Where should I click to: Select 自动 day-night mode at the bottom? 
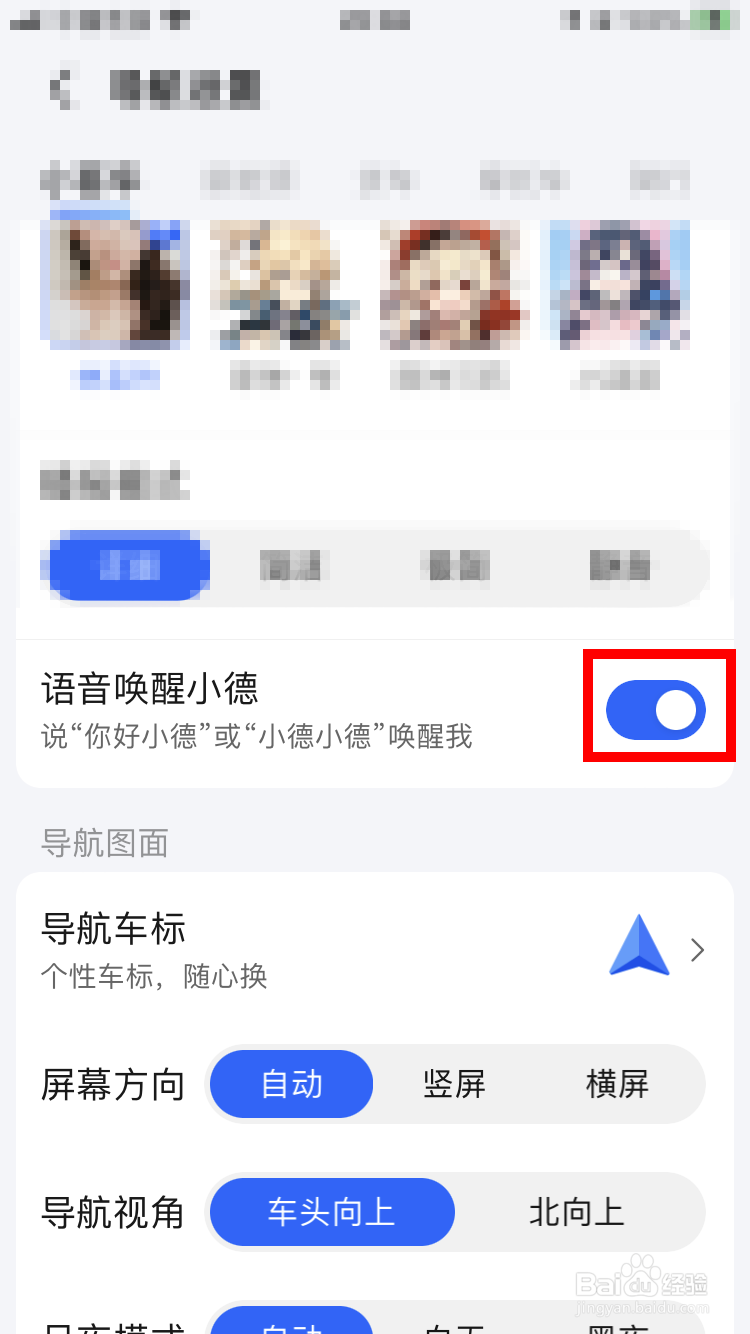tap(291, 1325)
